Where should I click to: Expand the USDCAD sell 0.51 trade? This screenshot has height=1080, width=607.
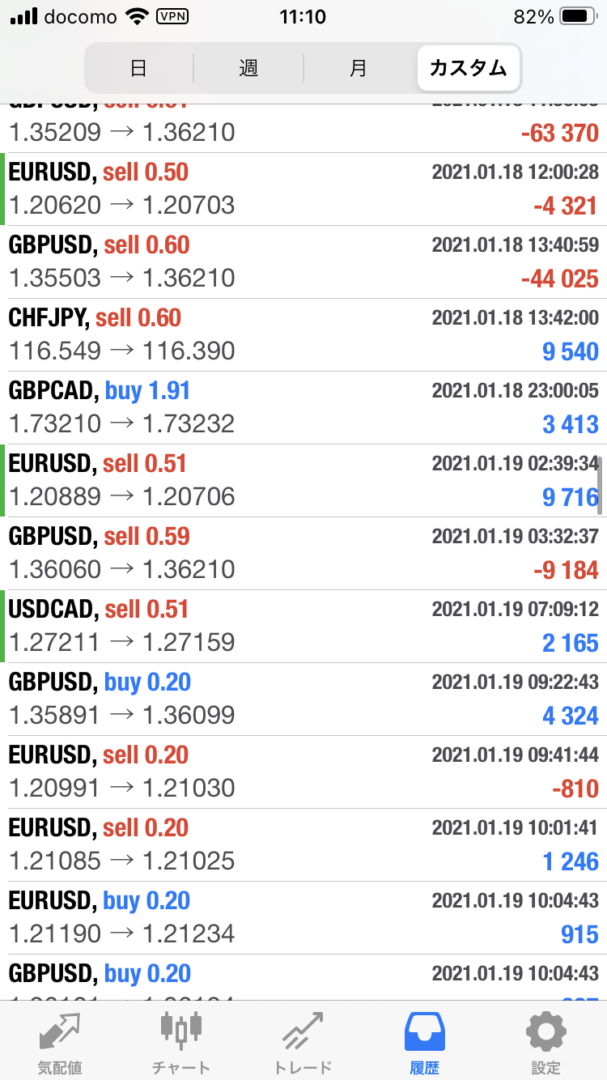point(303,627)
